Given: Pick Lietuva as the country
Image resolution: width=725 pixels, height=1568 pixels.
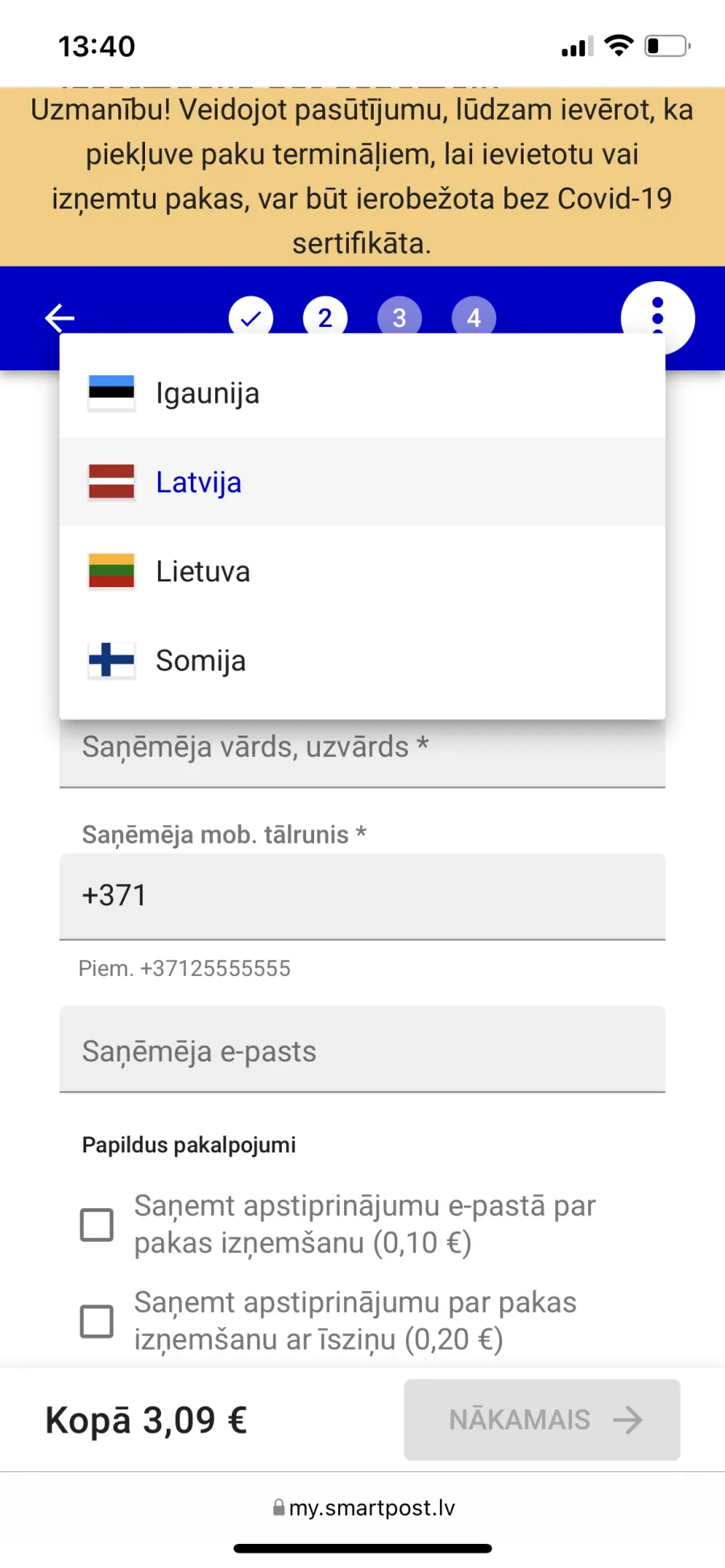Looking at the screenshot, I should (362, 571).
